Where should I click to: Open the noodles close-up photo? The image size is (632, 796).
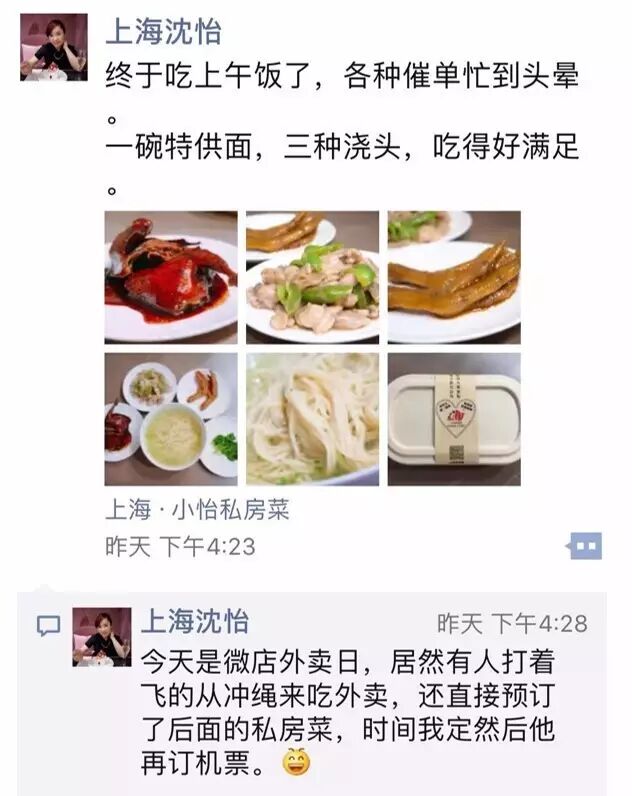click(312, 419)
